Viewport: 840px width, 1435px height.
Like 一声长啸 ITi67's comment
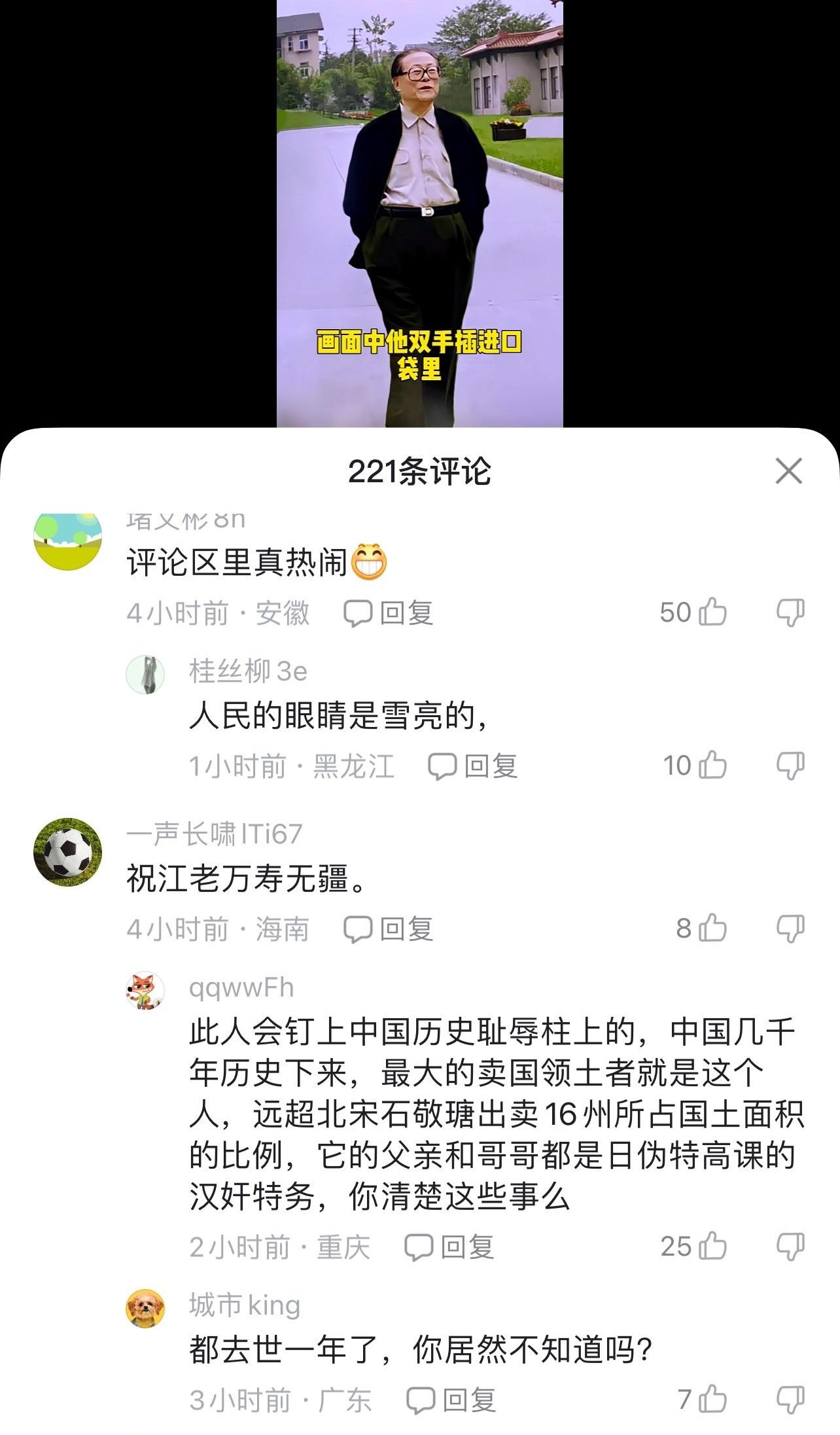[x=712, y=928]
